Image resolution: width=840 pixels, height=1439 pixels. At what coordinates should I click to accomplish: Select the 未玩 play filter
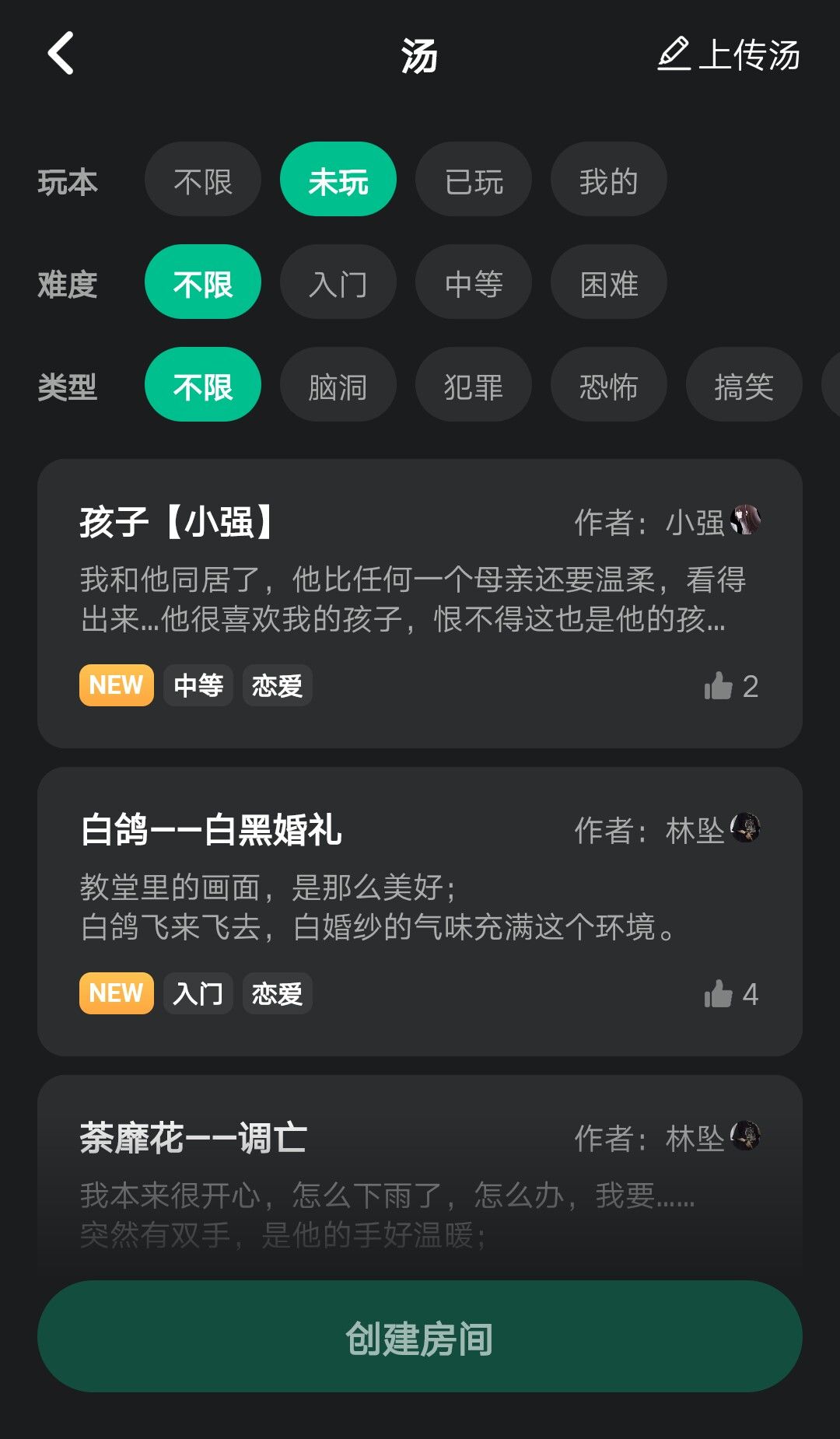338,179
